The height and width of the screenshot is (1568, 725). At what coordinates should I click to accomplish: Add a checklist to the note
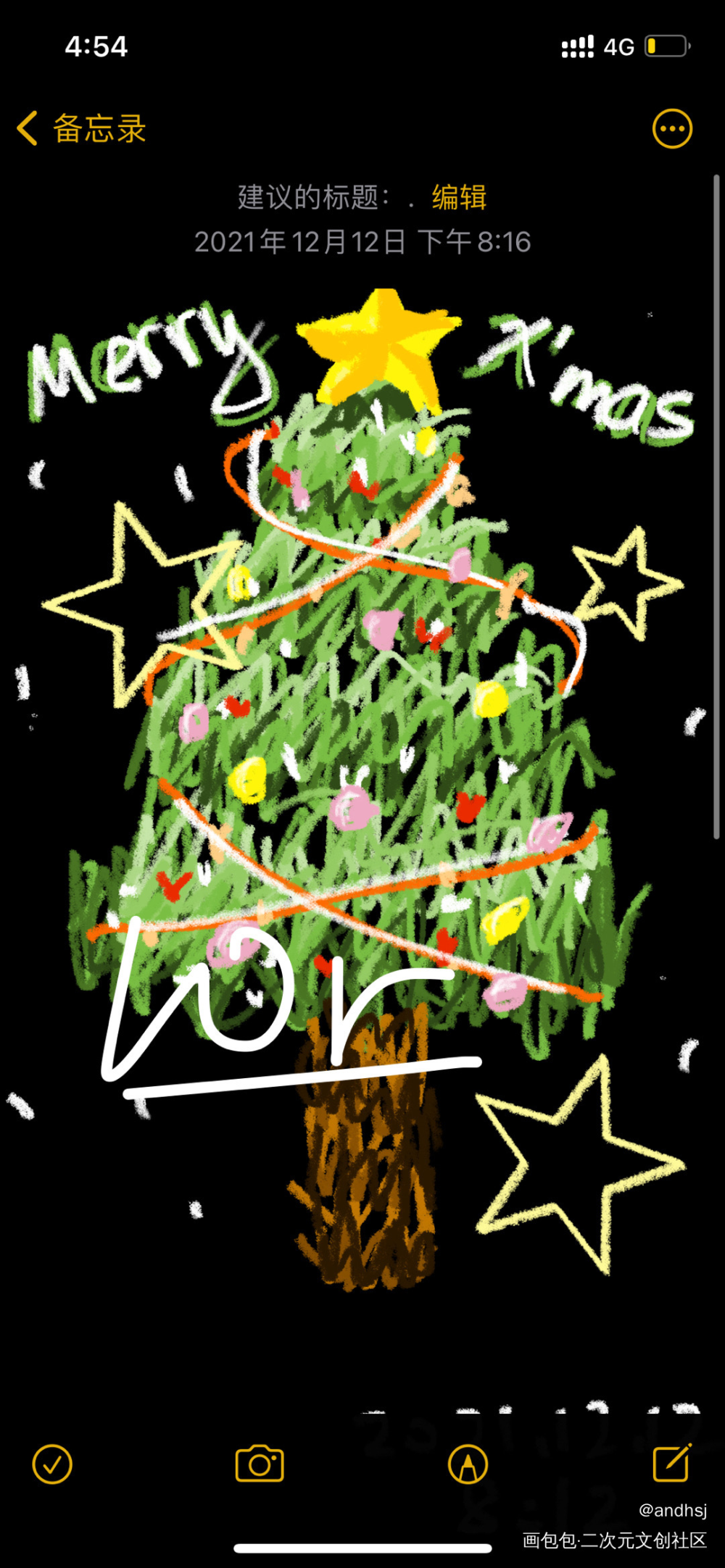click(x=52, y=1464)
